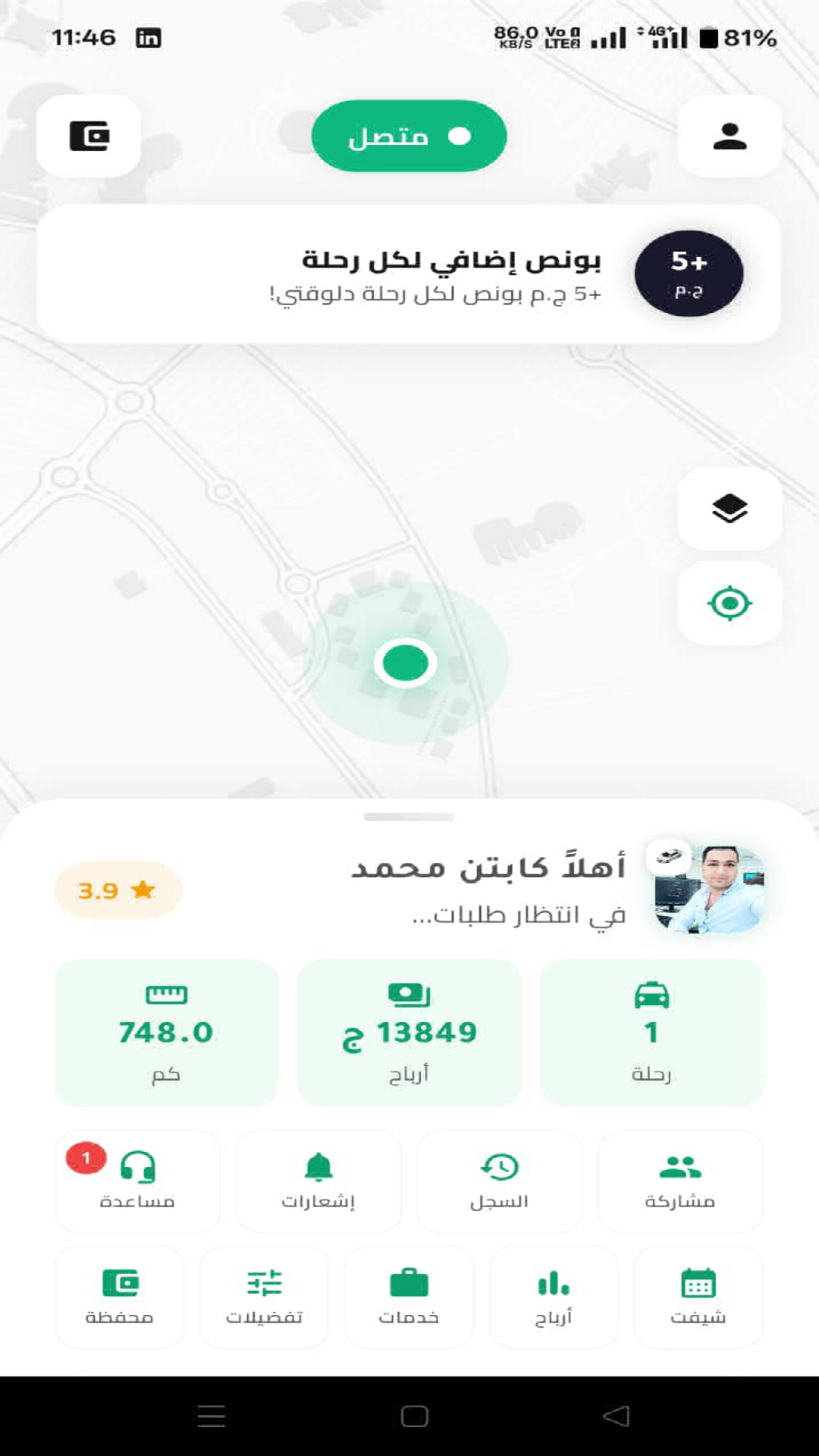The image size is (819, 1456).
Task: Tap the بونص إضافي لكل رحلة banner
Action: (409, 273)
